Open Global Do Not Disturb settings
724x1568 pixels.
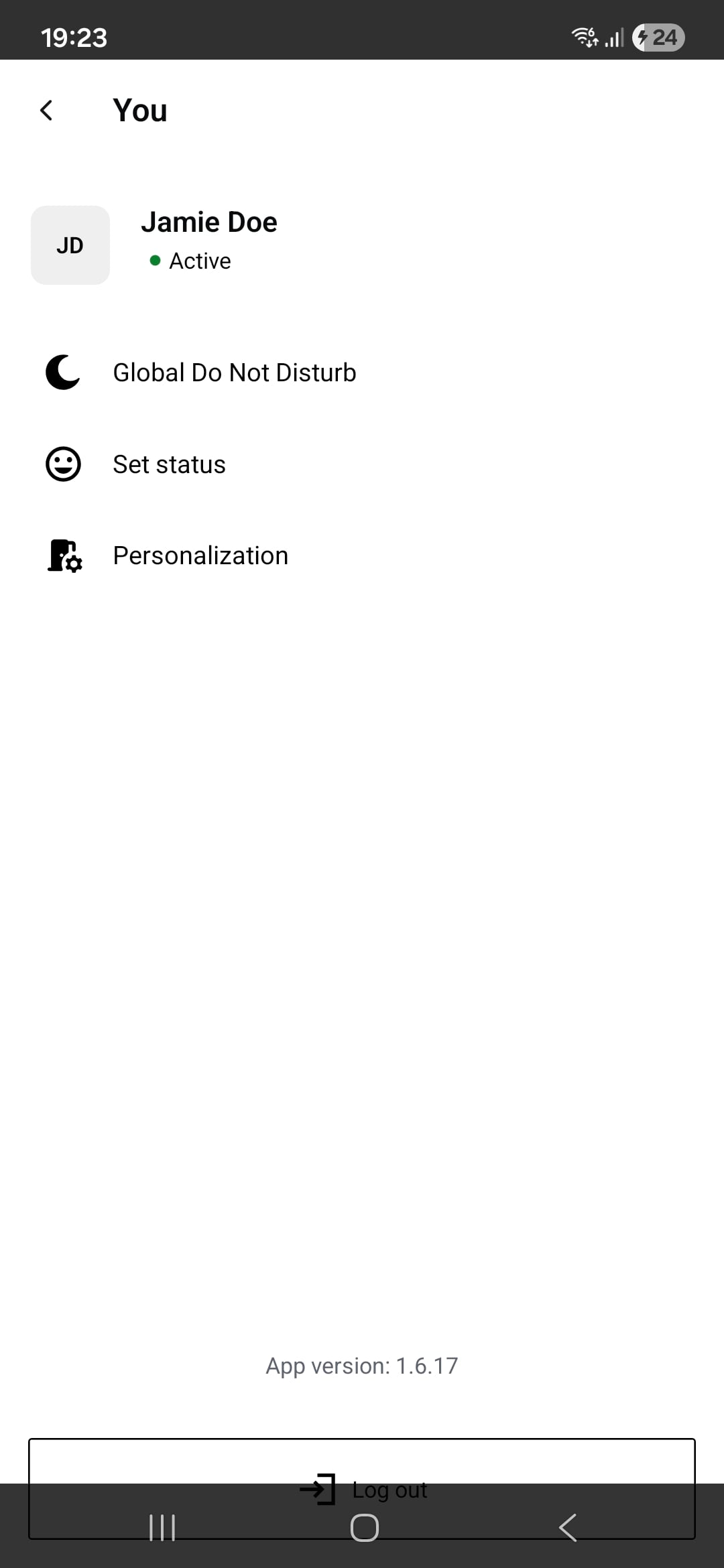point(234,373)
